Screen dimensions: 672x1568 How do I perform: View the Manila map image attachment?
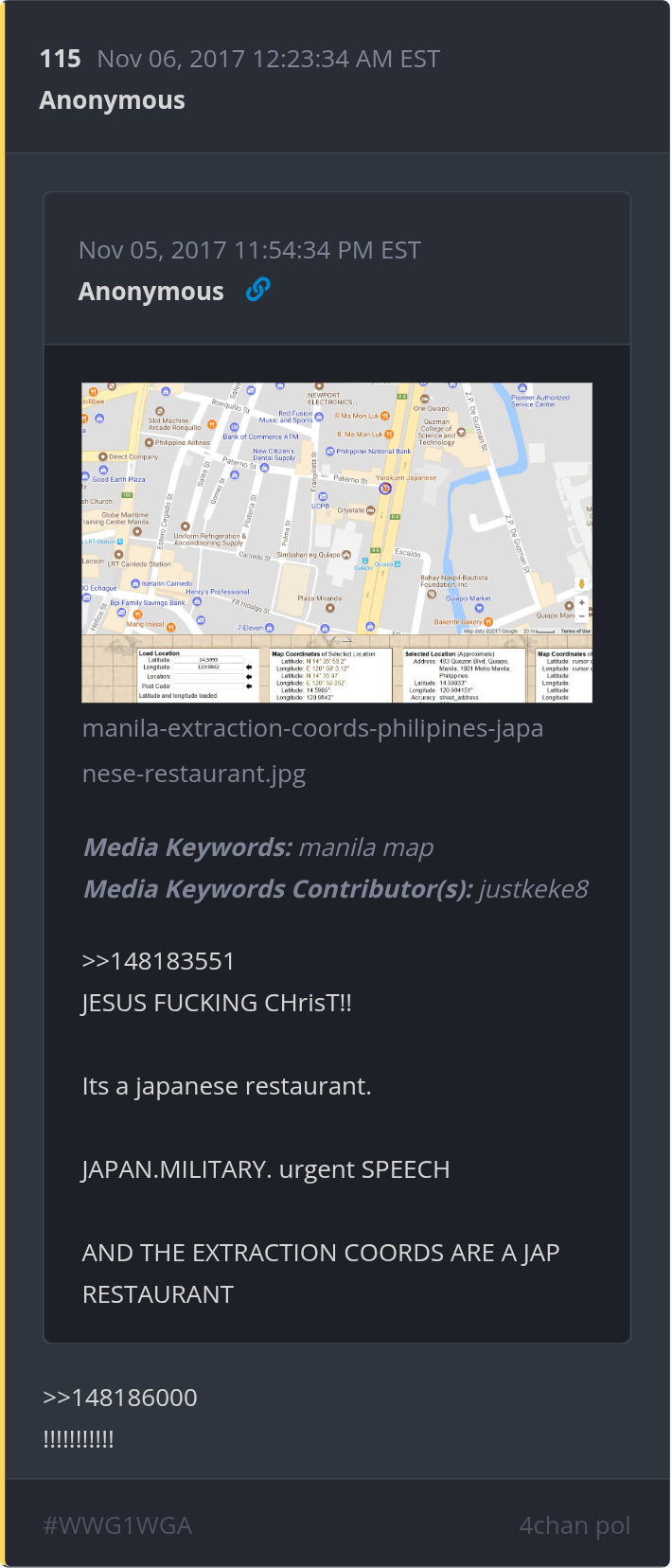coord(337,543)
